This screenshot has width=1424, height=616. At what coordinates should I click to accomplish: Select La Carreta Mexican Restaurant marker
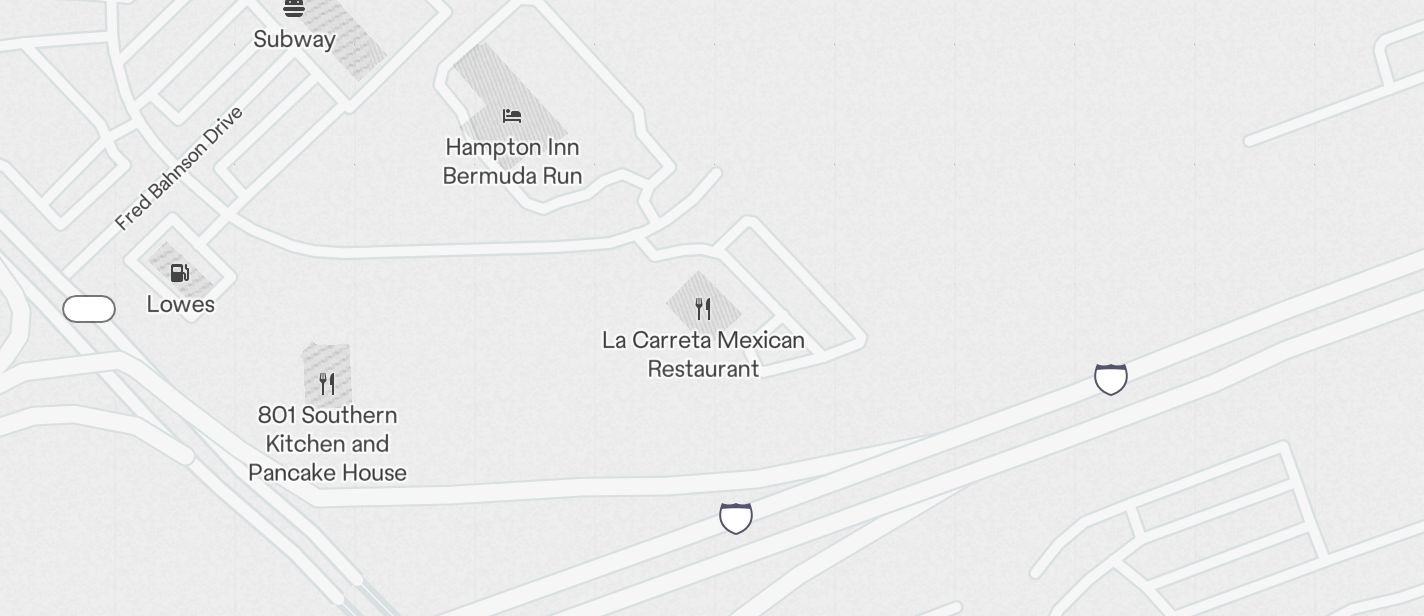point(703,308)
